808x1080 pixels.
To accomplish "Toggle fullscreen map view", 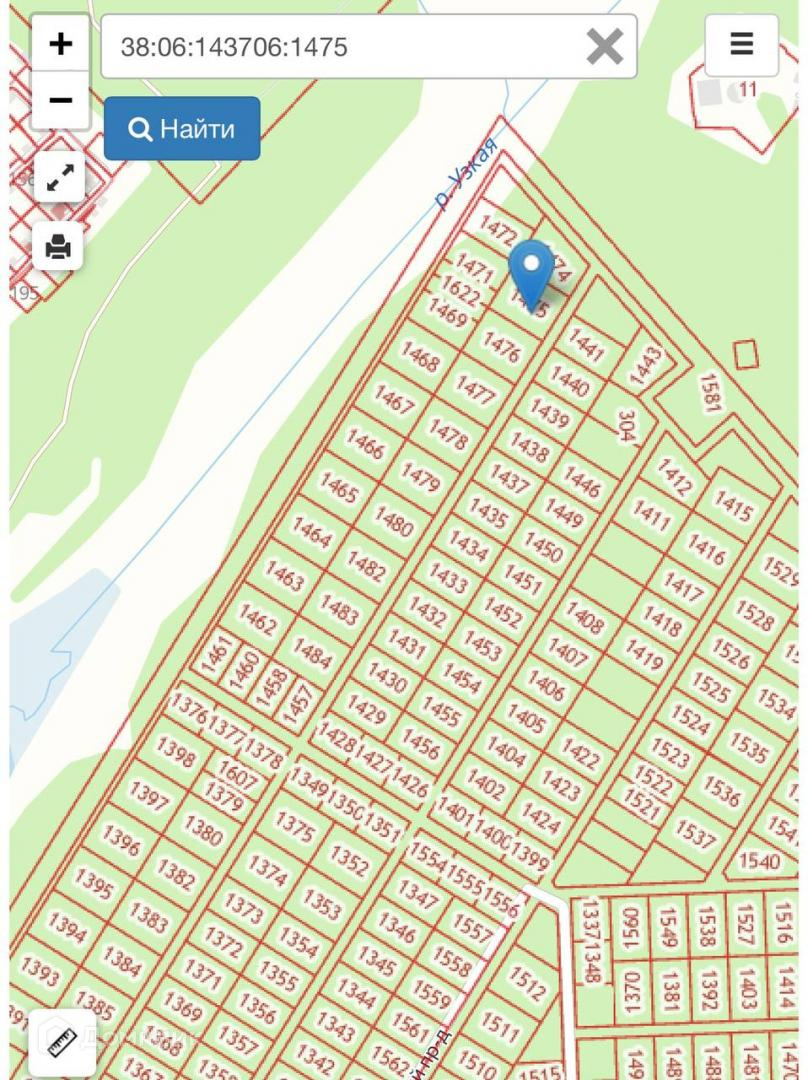I will click(x=59, y=179).
